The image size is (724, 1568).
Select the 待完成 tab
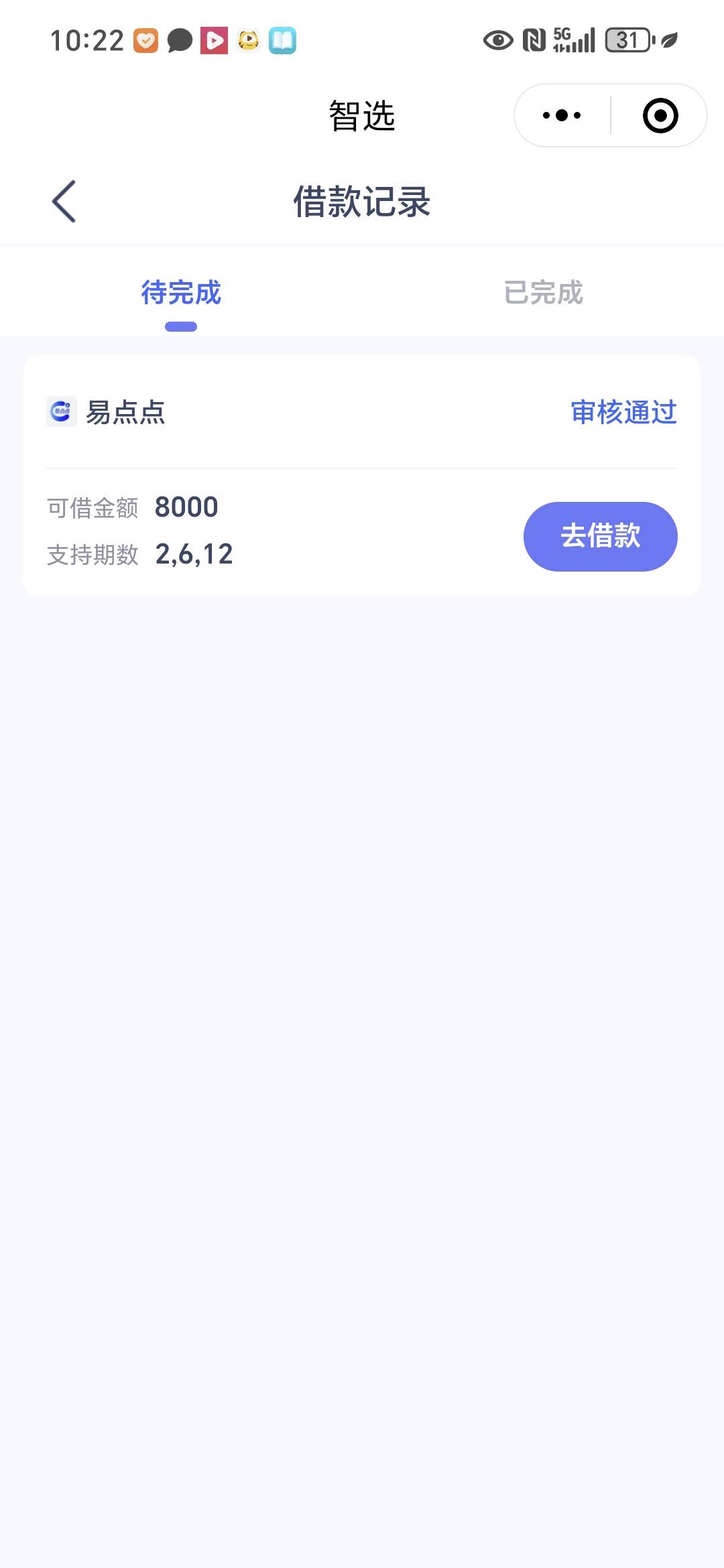(181, 293)
